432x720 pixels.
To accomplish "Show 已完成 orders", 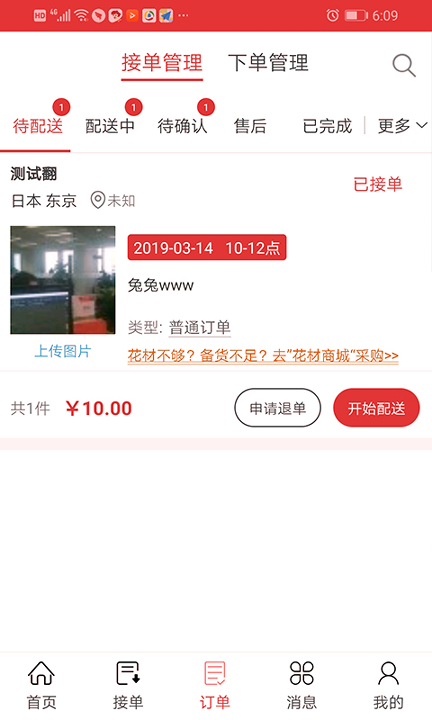I will pyautogui.click(x=327, y=126).
